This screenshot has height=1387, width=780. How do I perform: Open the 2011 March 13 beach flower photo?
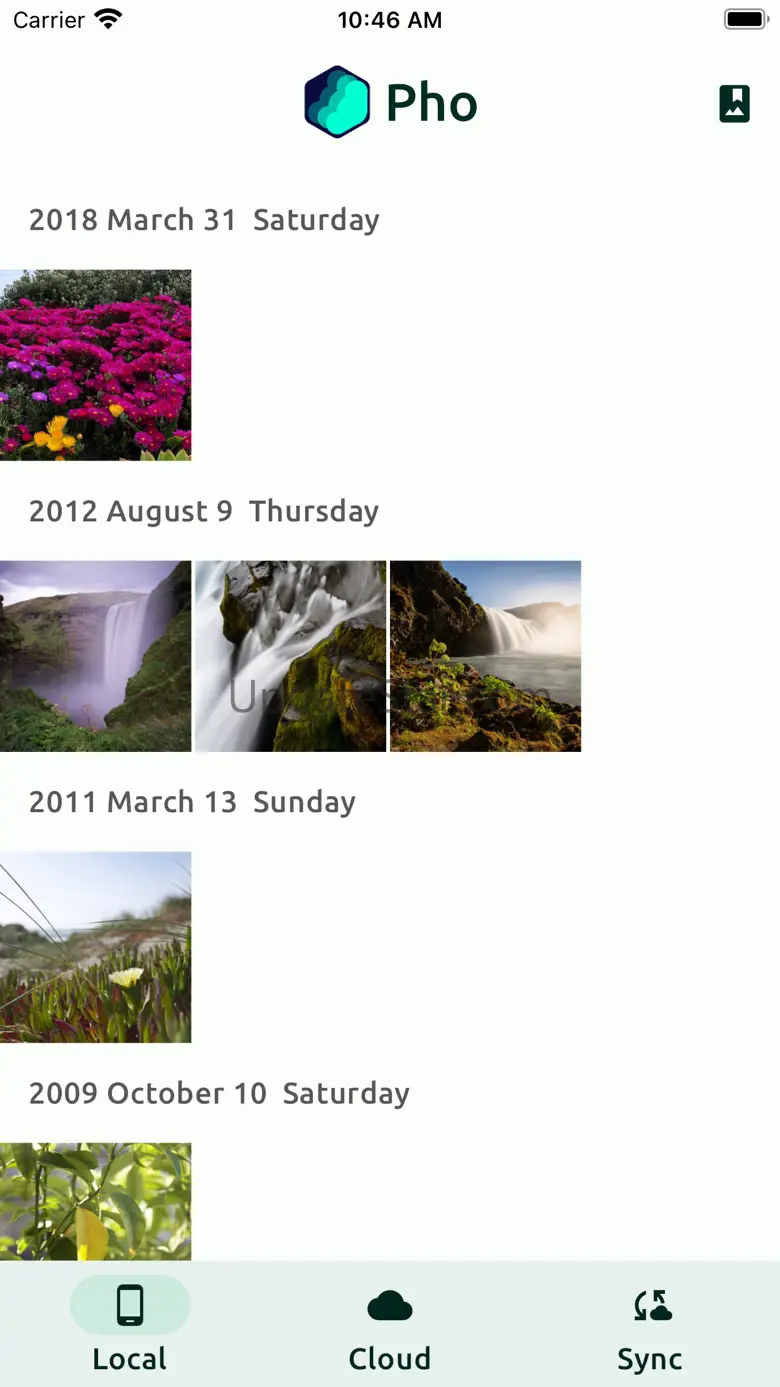pyautogui.click(x=95, y=947)
